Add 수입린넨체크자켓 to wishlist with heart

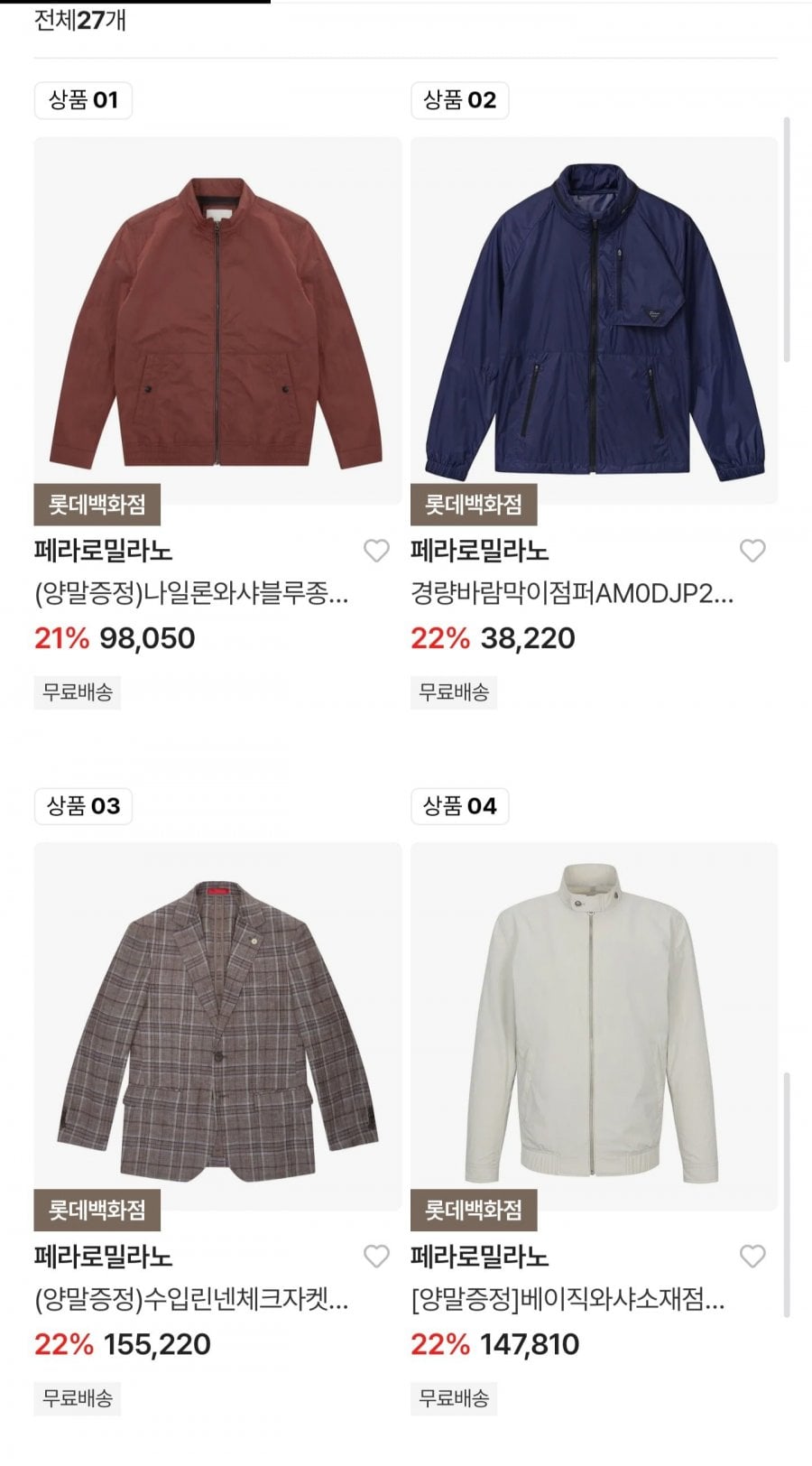(376, 1257)
